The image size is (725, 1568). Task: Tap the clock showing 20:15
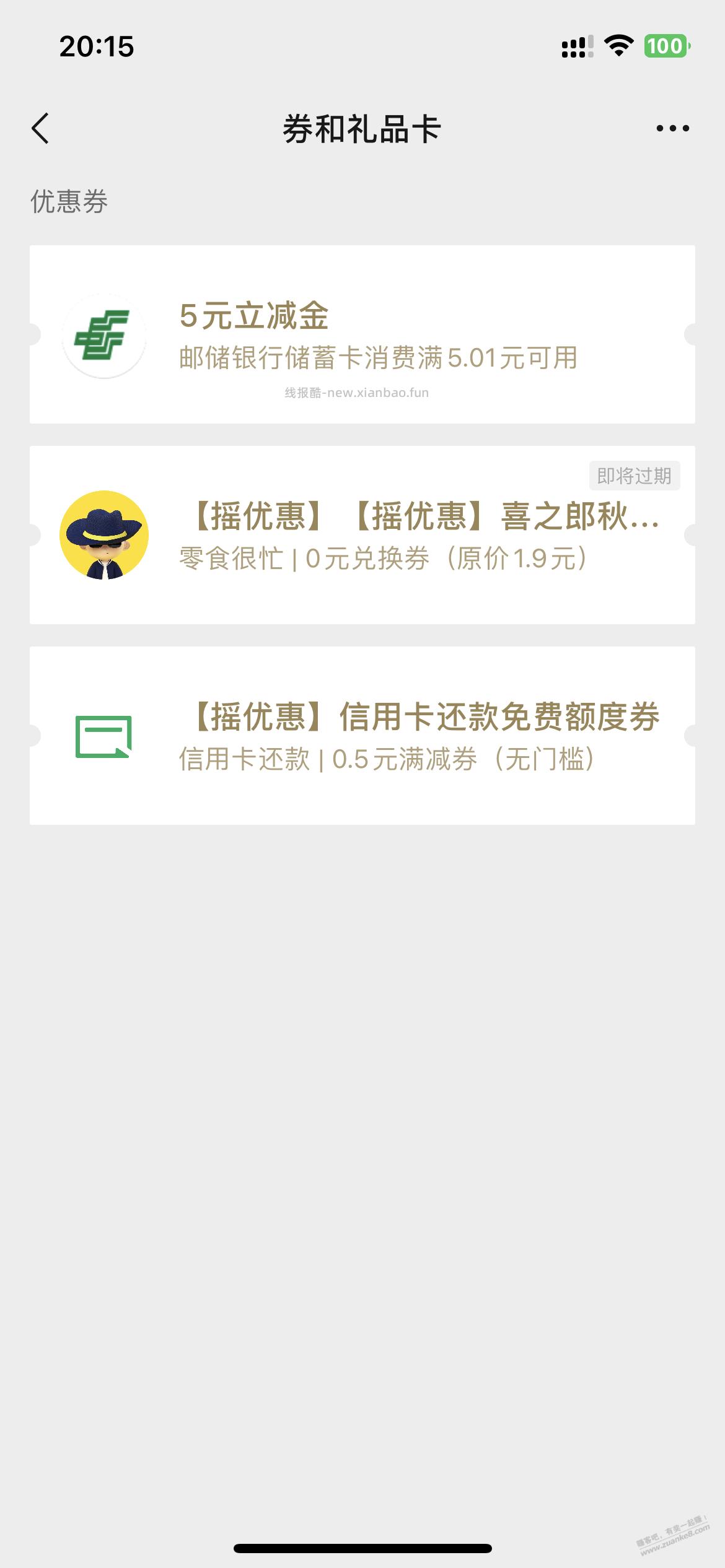coord(96,45)
